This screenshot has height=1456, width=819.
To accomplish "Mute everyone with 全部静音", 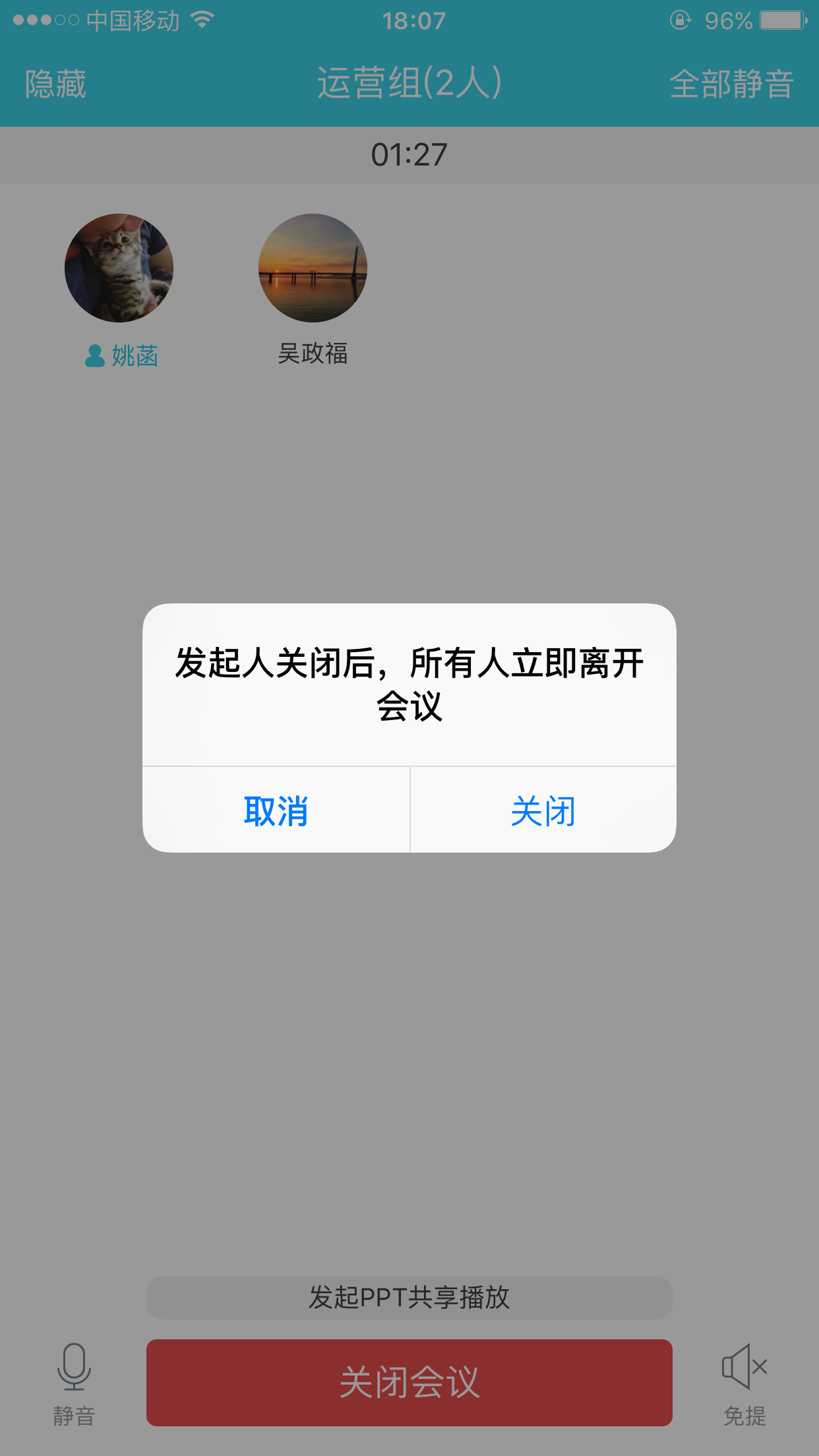I will [731, 84].
